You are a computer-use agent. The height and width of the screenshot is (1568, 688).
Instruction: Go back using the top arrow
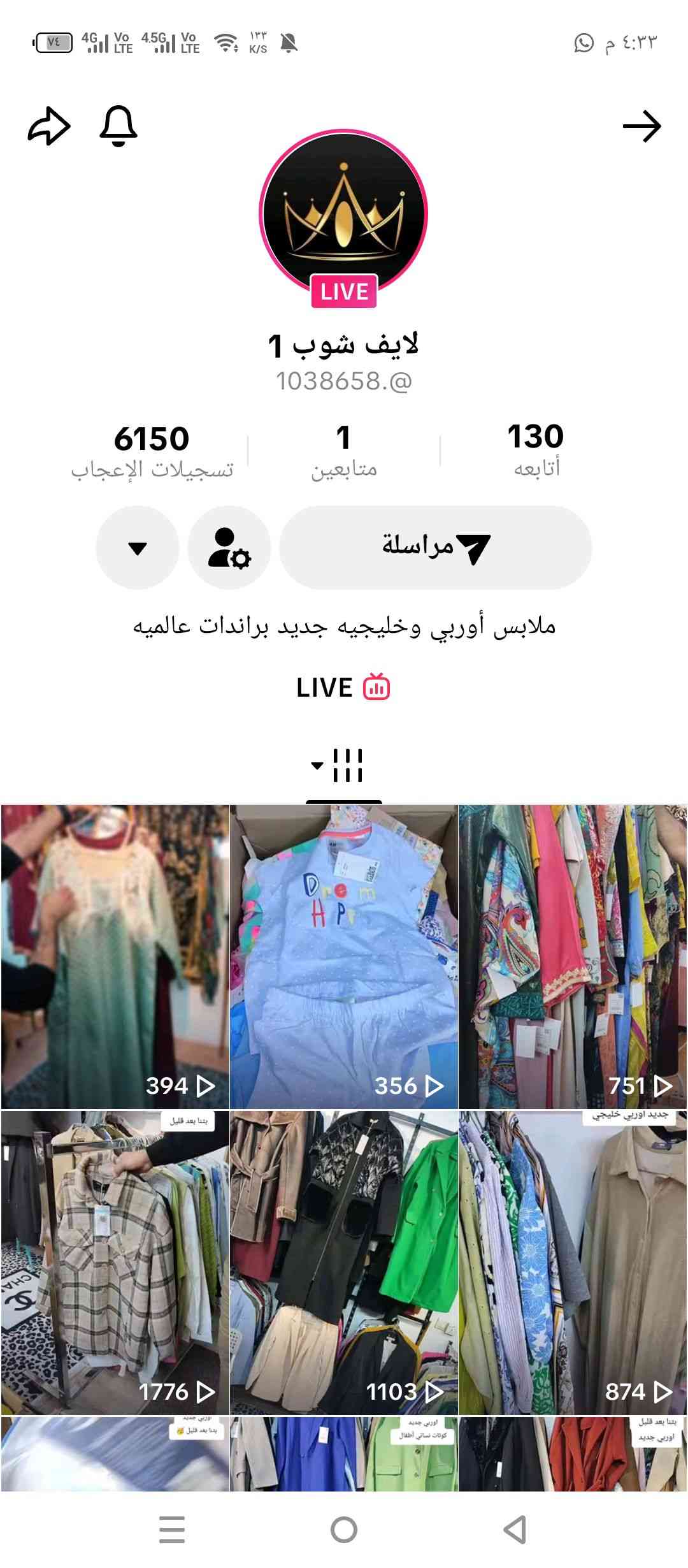click(x=641, y=126)
